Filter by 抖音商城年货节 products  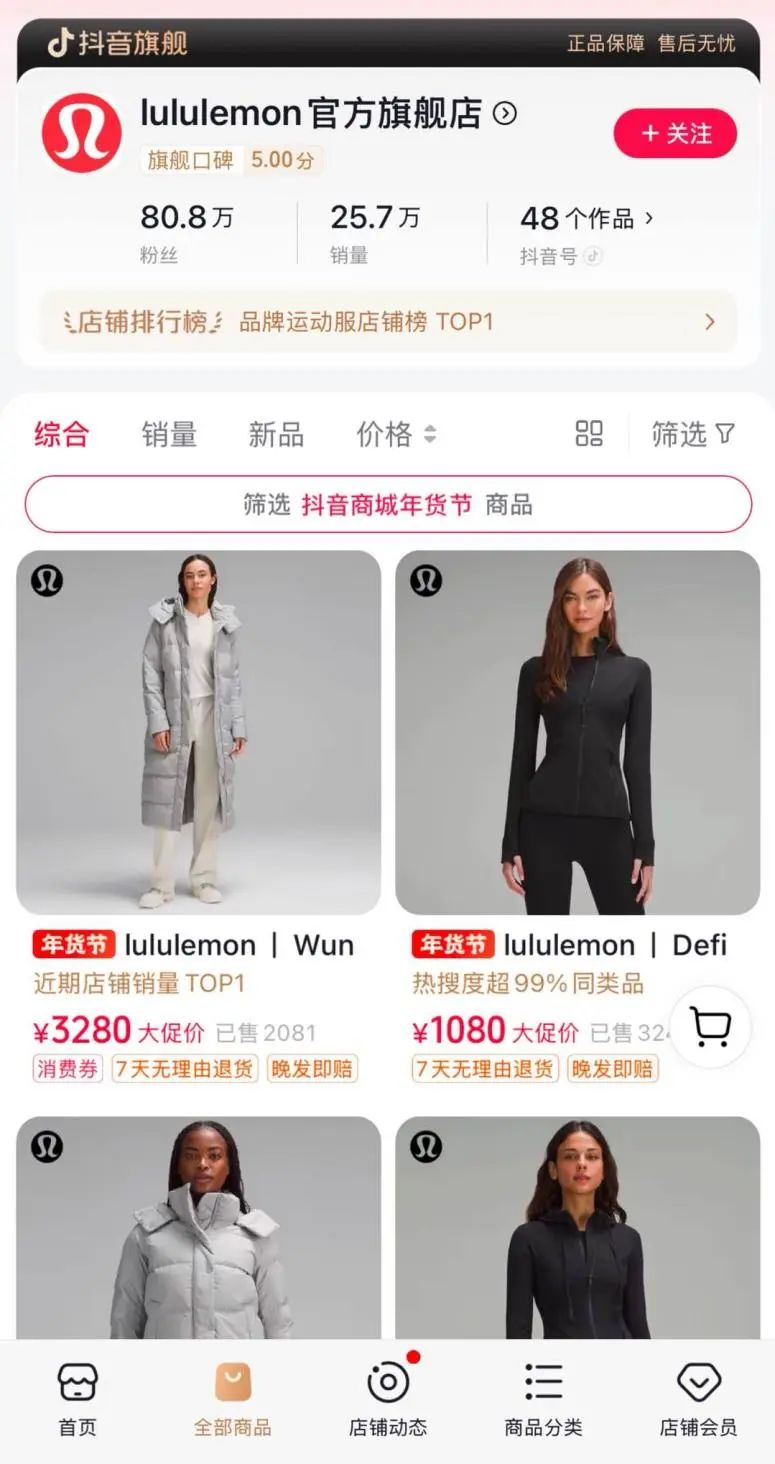[388, 505]
